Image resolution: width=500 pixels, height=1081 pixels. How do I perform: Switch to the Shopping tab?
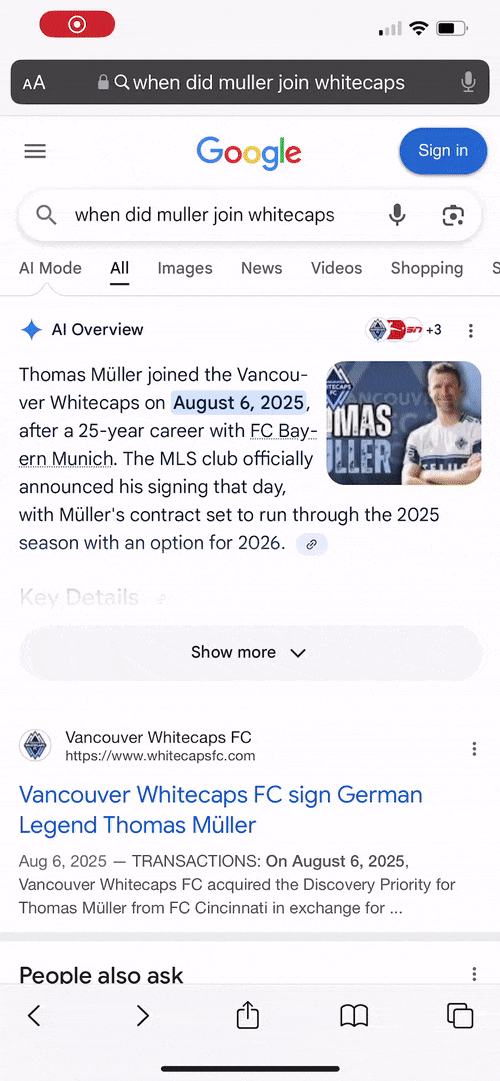(x=427, y=268)
